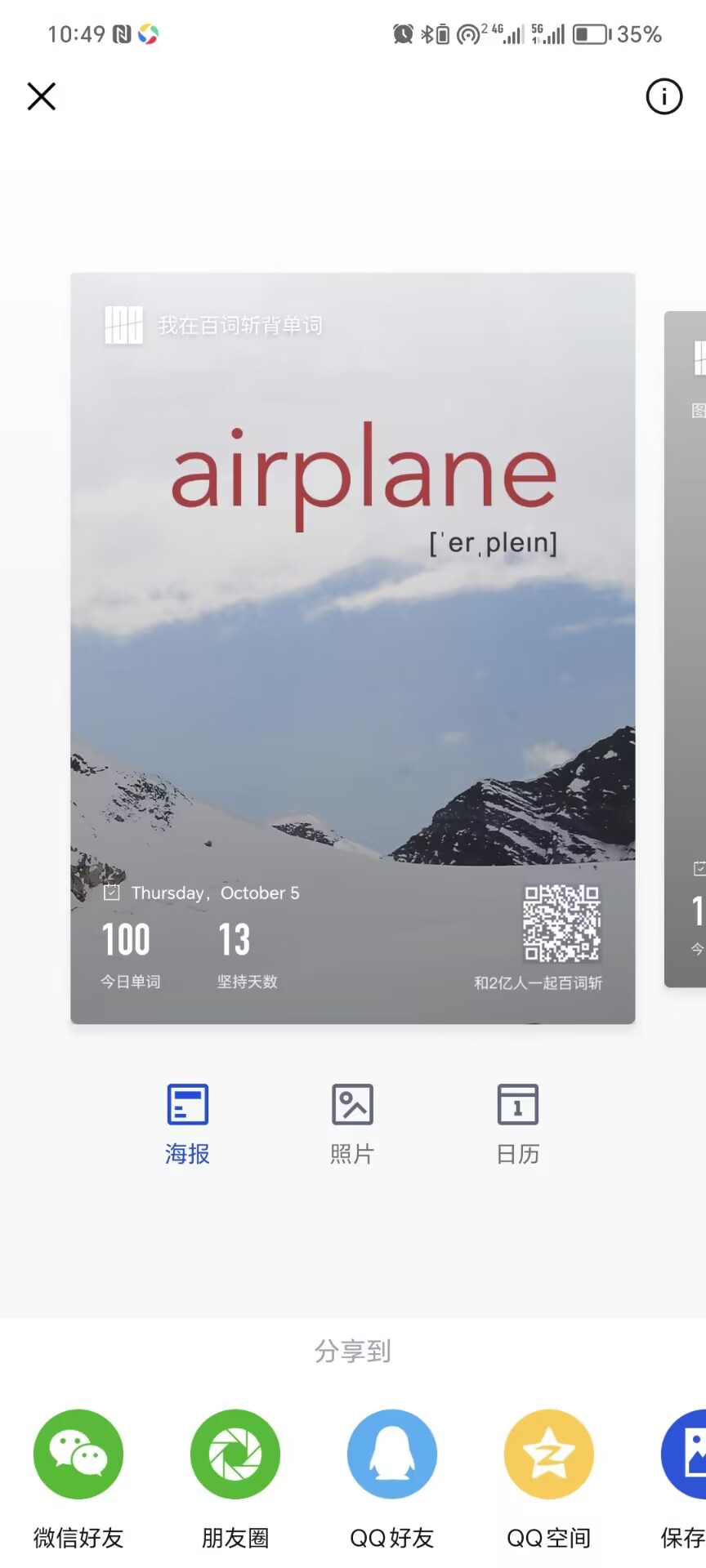Open the info icon
Screen dimensions: 706x1568
click(664, 96)
